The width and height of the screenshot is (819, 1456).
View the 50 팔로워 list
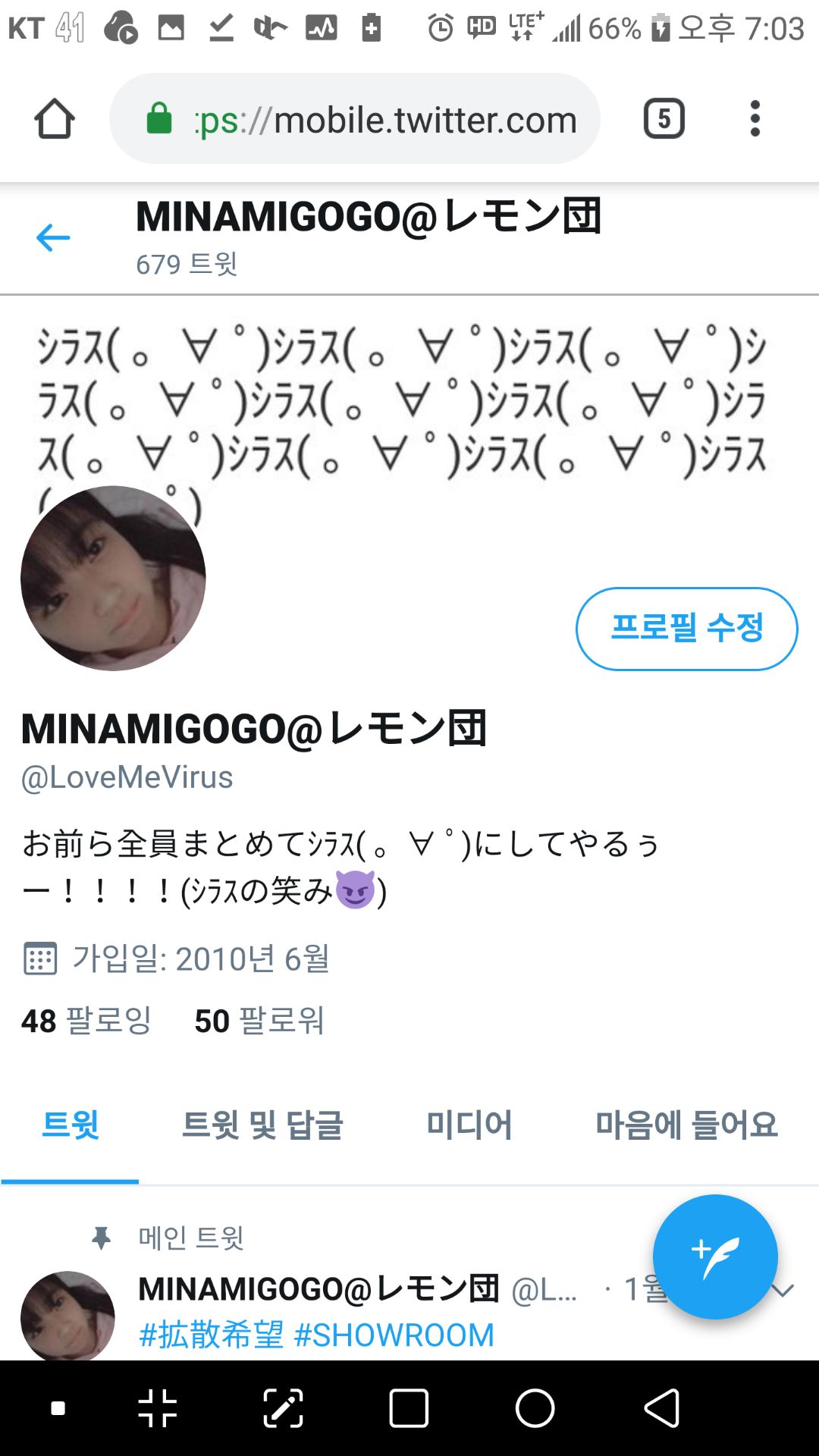259,1021
